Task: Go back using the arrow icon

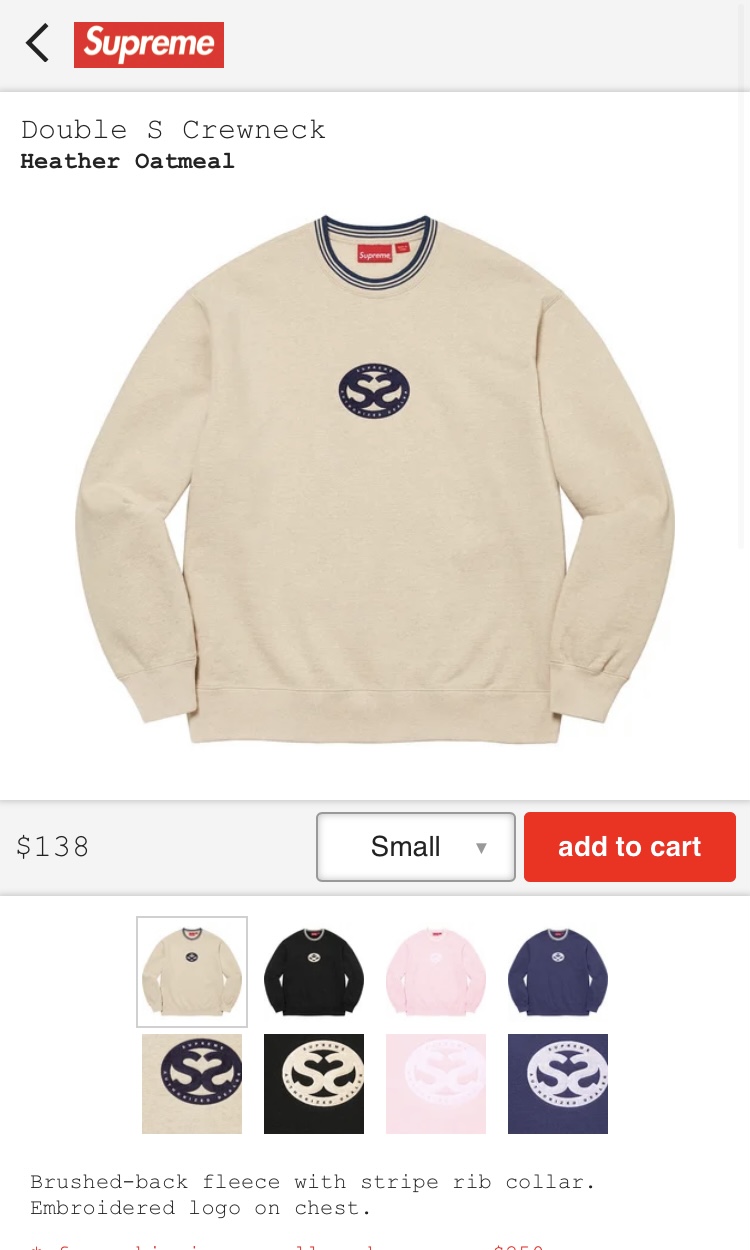Action: pyautogui.click(x=37, y=44)
